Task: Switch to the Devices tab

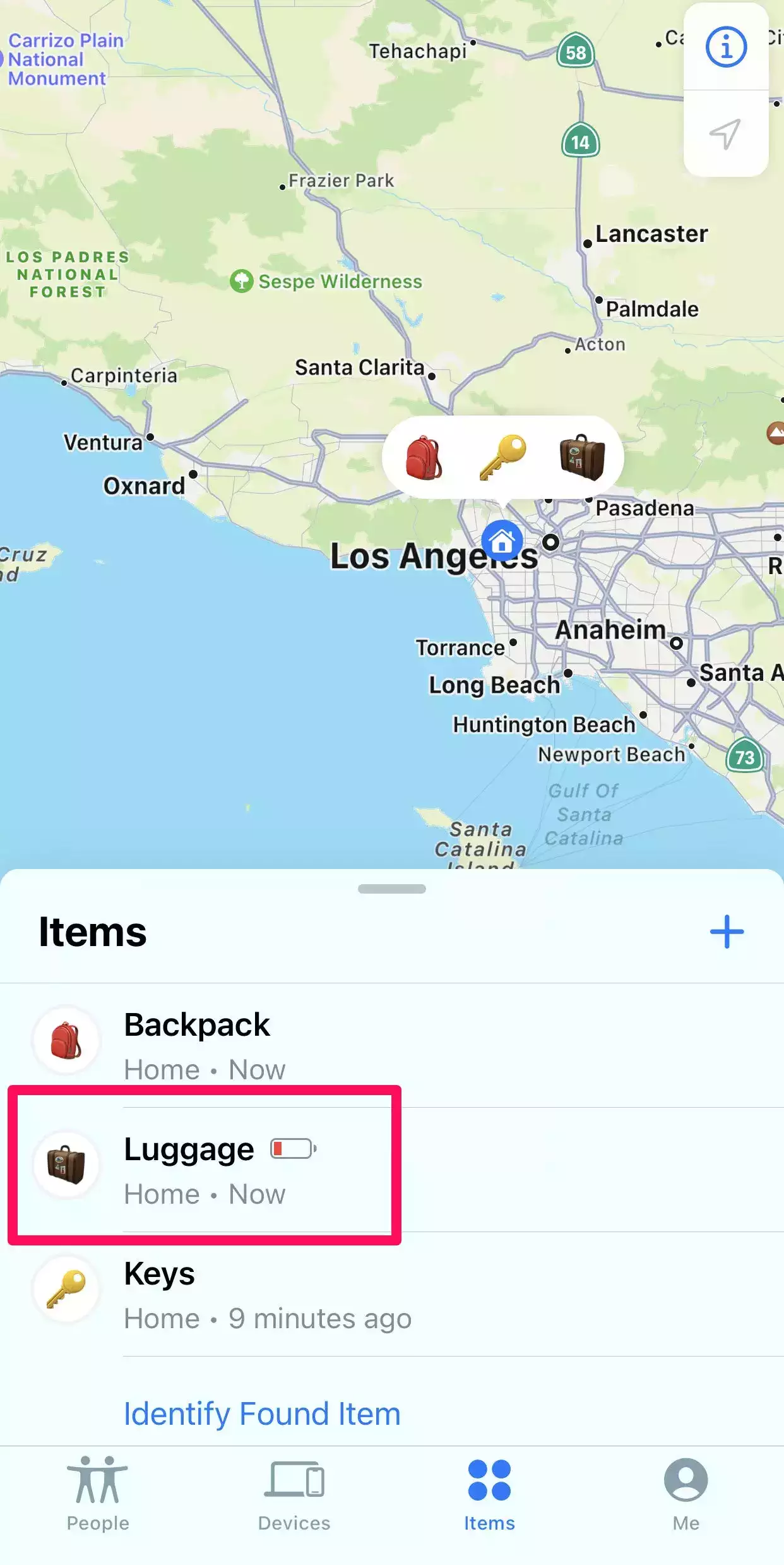Action: (294, 1494)
